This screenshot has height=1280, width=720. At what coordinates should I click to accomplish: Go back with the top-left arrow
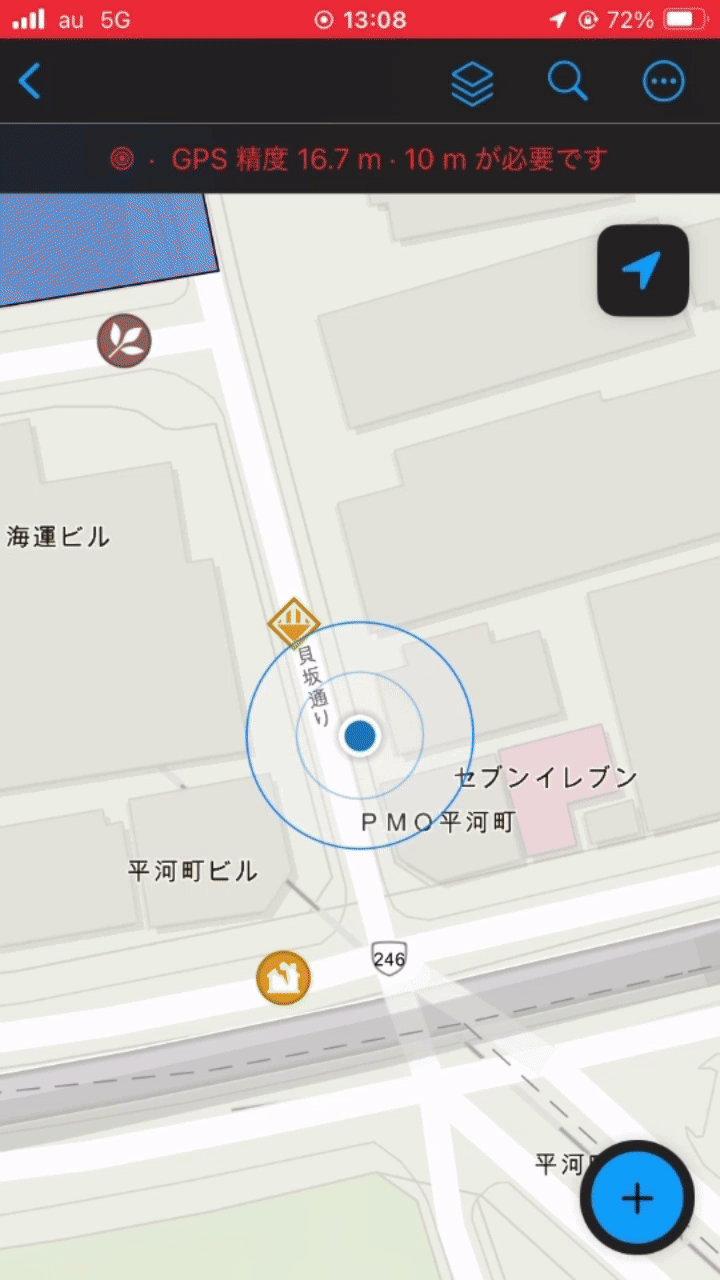click(x=30, y=82)
